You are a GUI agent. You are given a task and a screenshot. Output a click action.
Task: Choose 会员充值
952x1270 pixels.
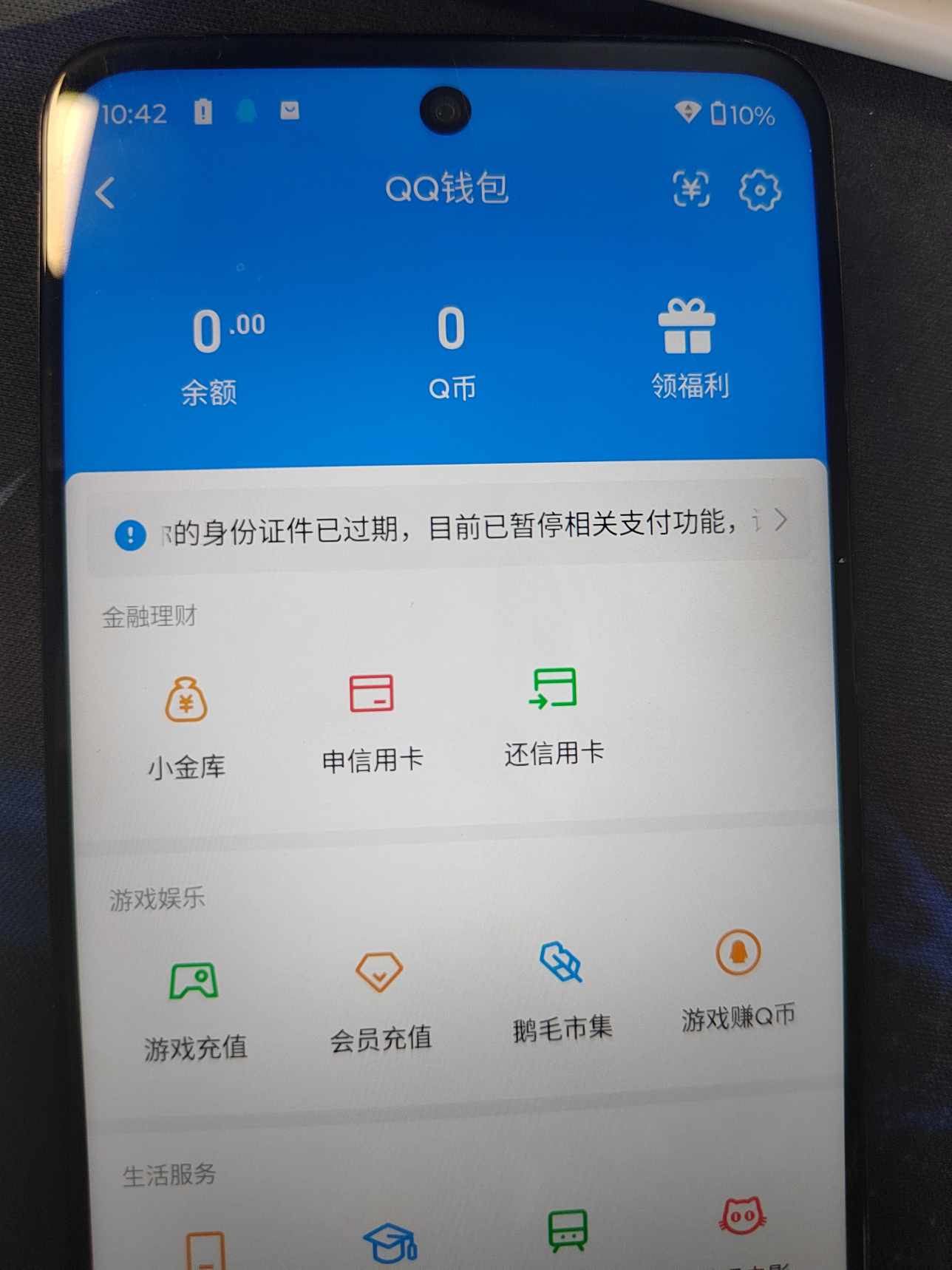380,998
